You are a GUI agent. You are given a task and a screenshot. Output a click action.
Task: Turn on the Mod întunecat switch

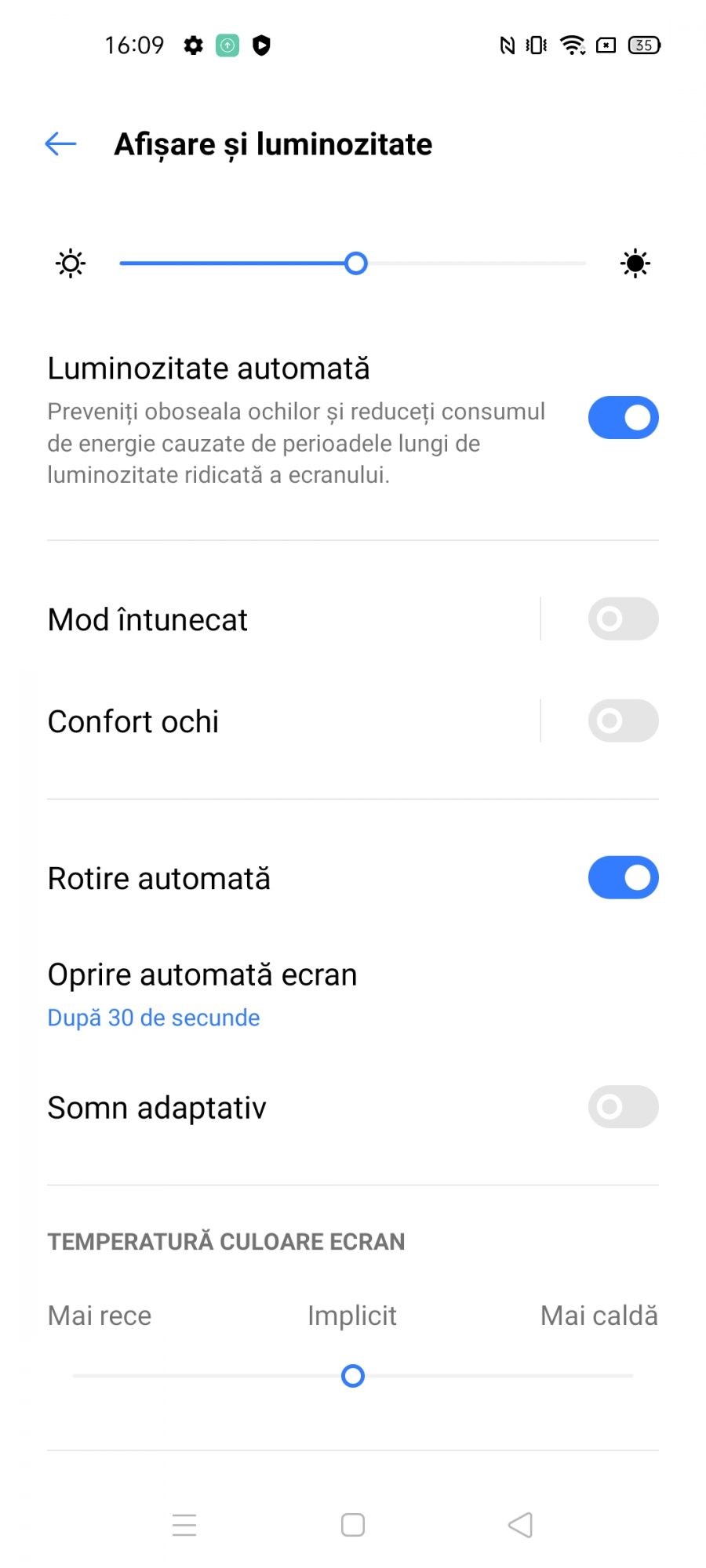[x=623, y=619]
